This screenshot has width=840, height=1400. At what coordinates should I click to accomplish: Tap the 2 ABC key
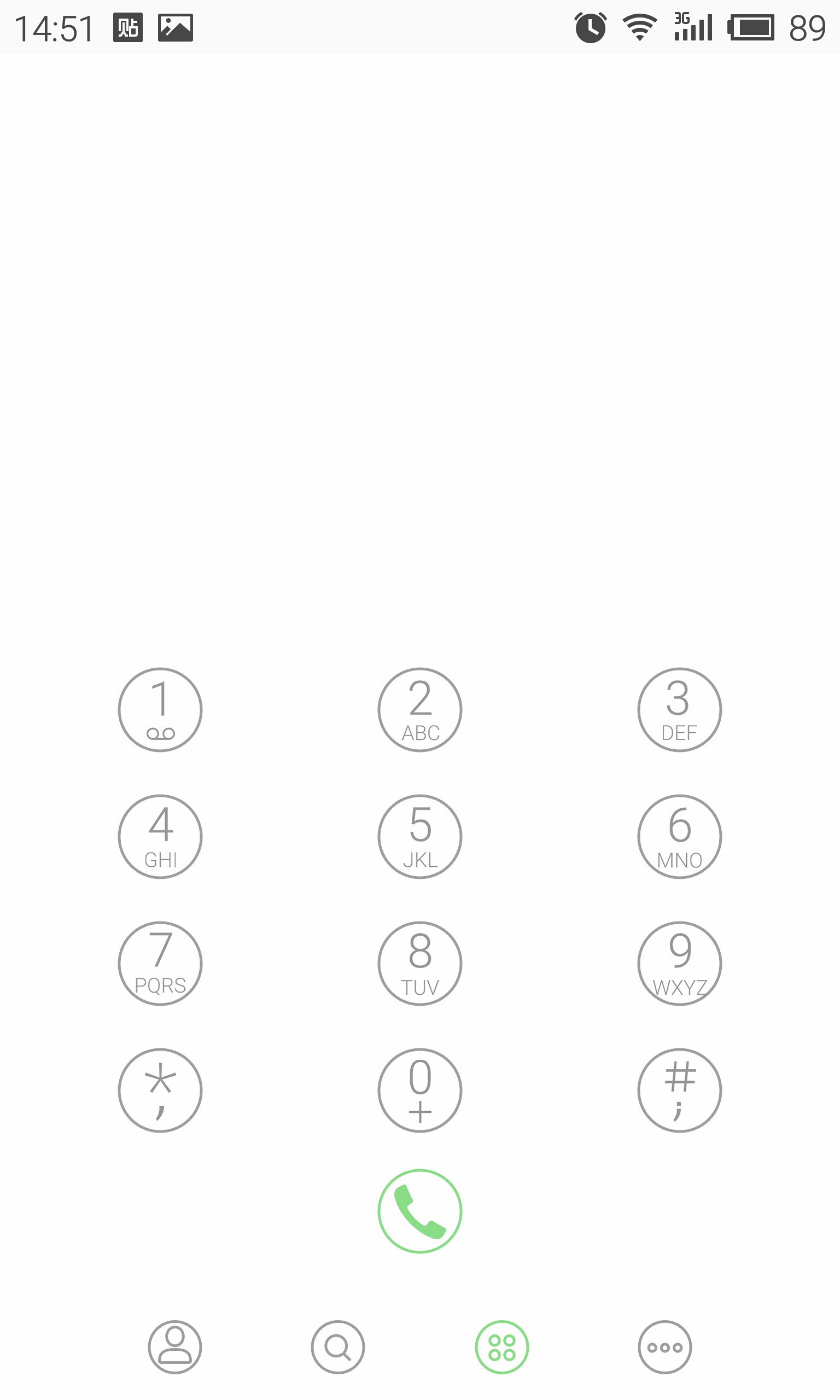(x=420, y=710)
